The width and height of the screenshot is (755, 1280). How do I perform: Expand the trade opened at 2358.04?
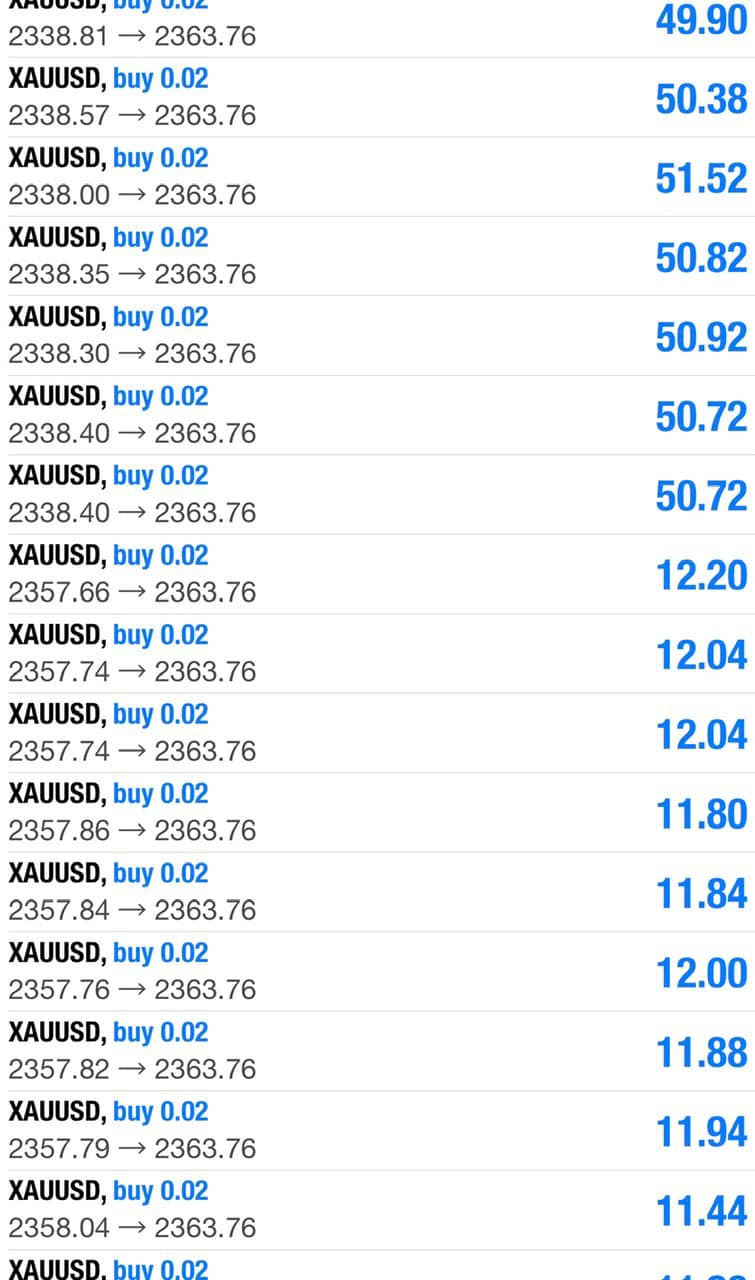[377, 1210]
